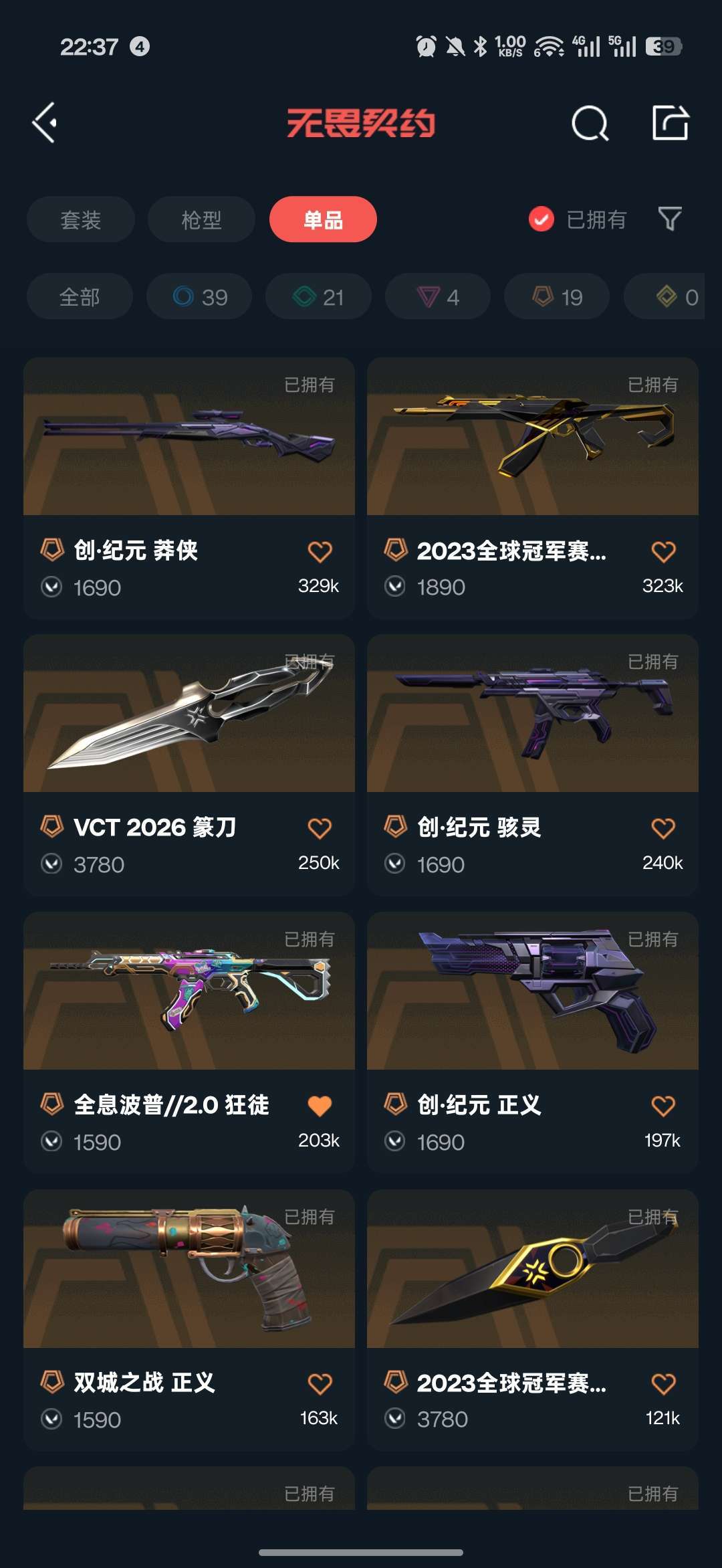Tap the share icon in the top bar

tap(671, 122)
